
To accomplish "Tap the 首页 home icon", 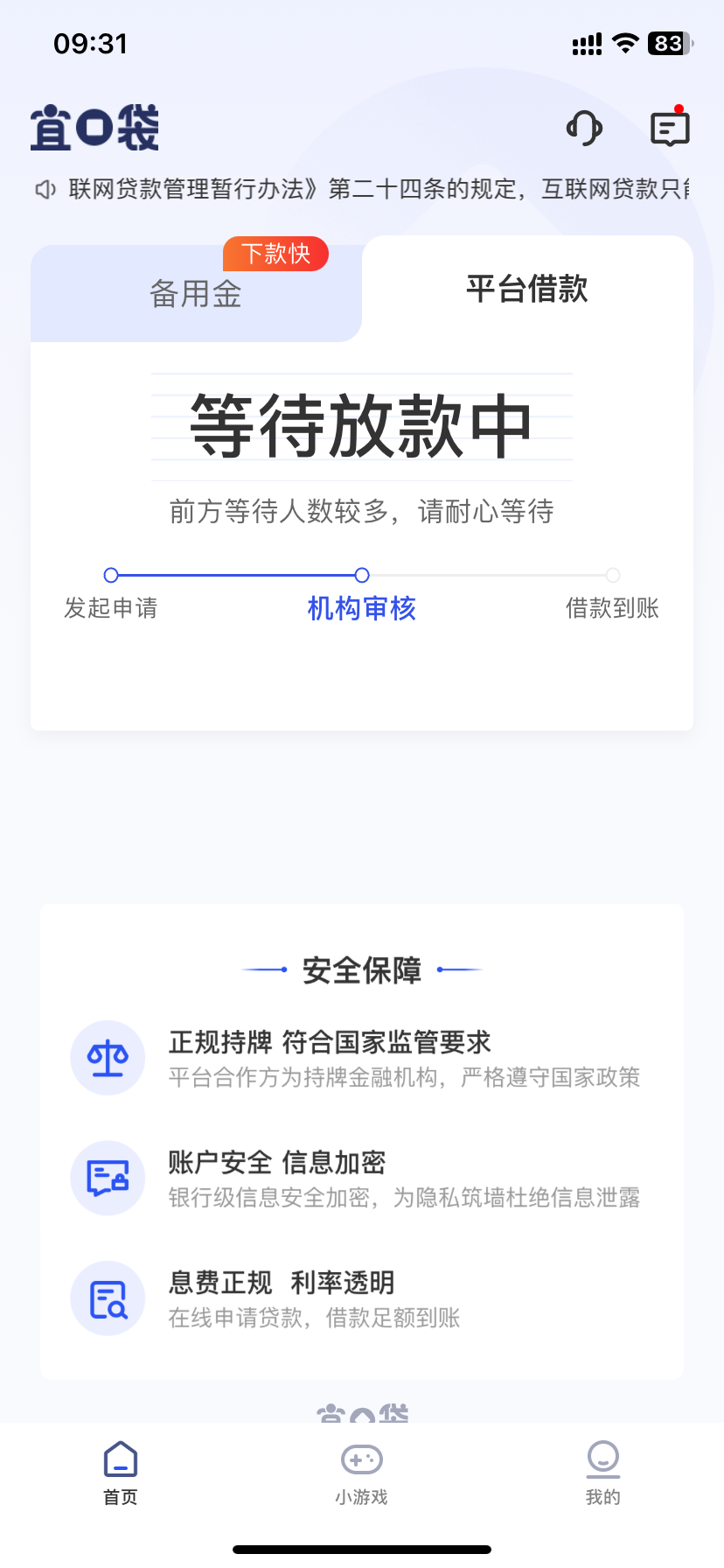I will point(120,1459).
